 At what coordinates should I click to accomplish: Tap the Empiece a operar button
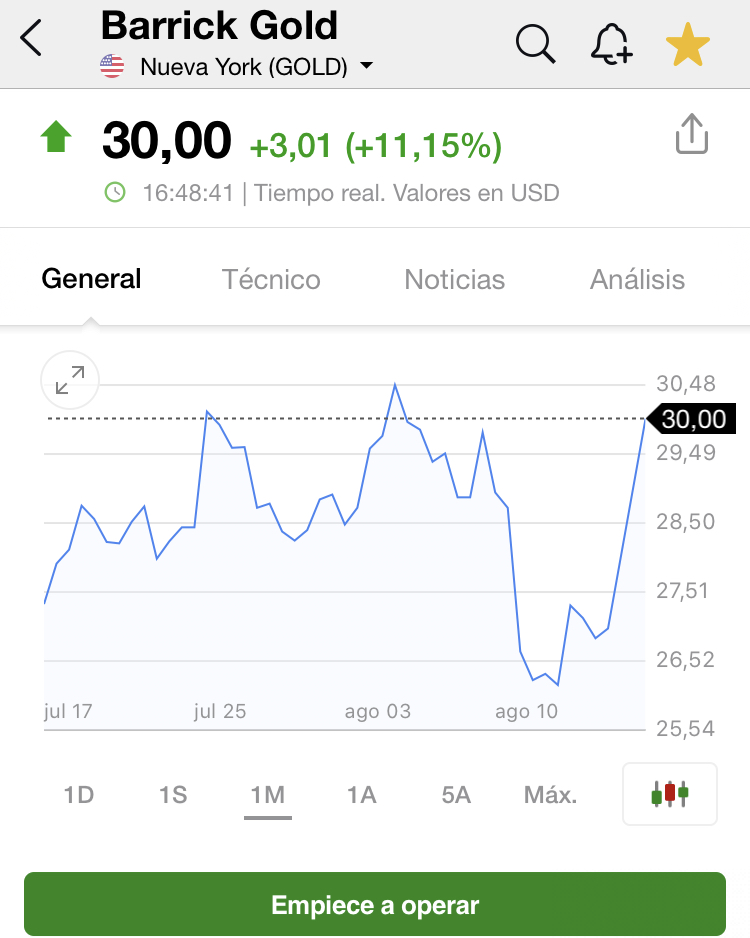pyautogui.click(x=375, y=905)
